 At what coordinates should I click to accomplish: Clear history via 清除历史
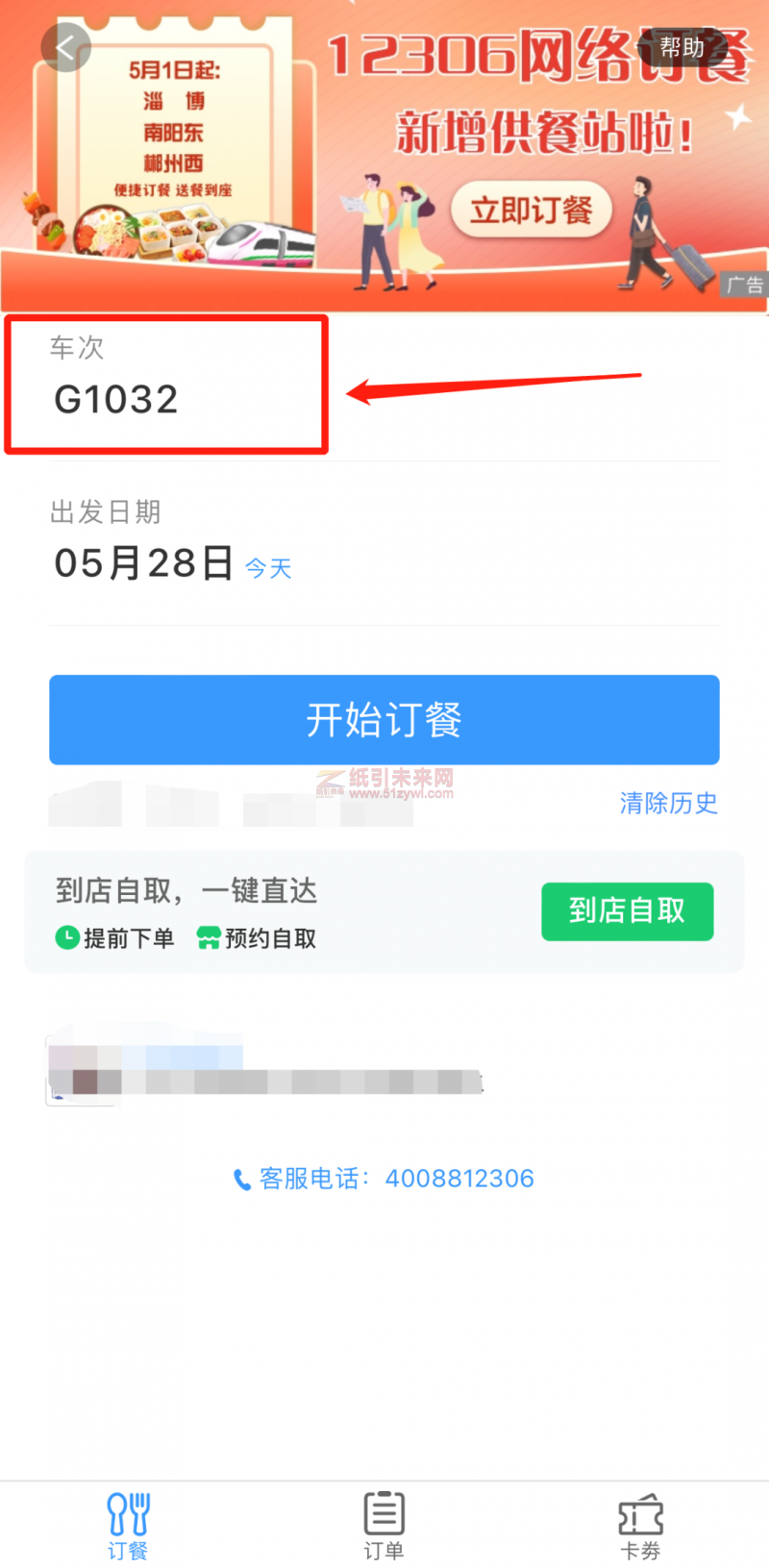click(668, 803)
